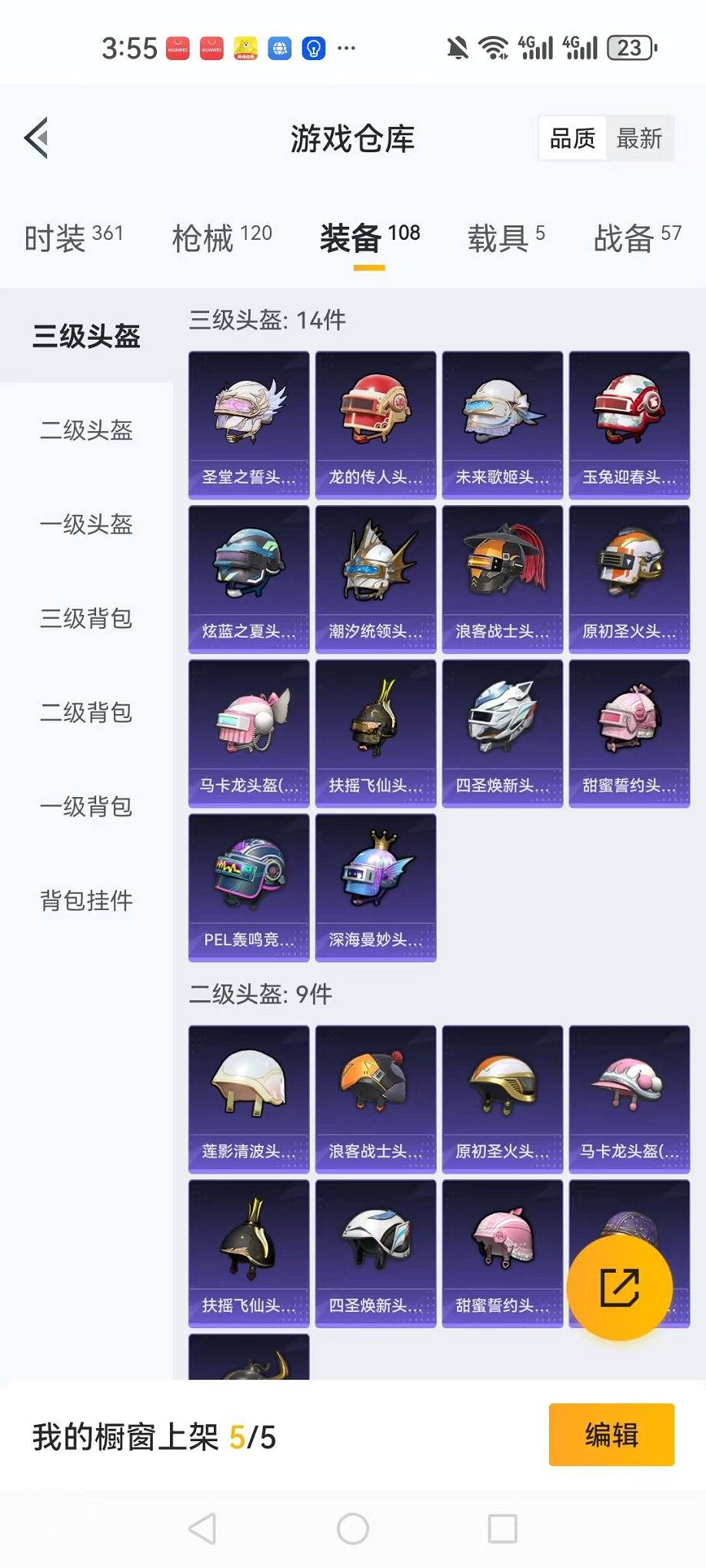The width and height of the screenshot is (706, 1568).
Task: Tap the Wi-Fi icon in the status bar
Action: [x=493, y=48]
